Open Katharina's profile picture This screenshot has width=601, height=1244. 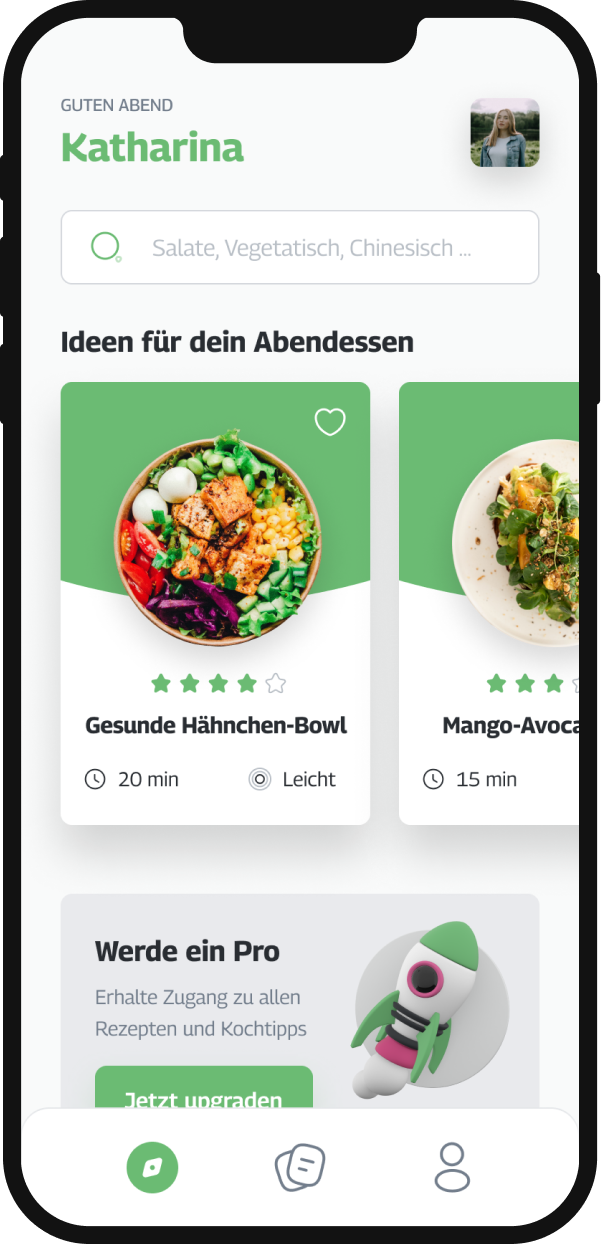(x=505, y=132)
